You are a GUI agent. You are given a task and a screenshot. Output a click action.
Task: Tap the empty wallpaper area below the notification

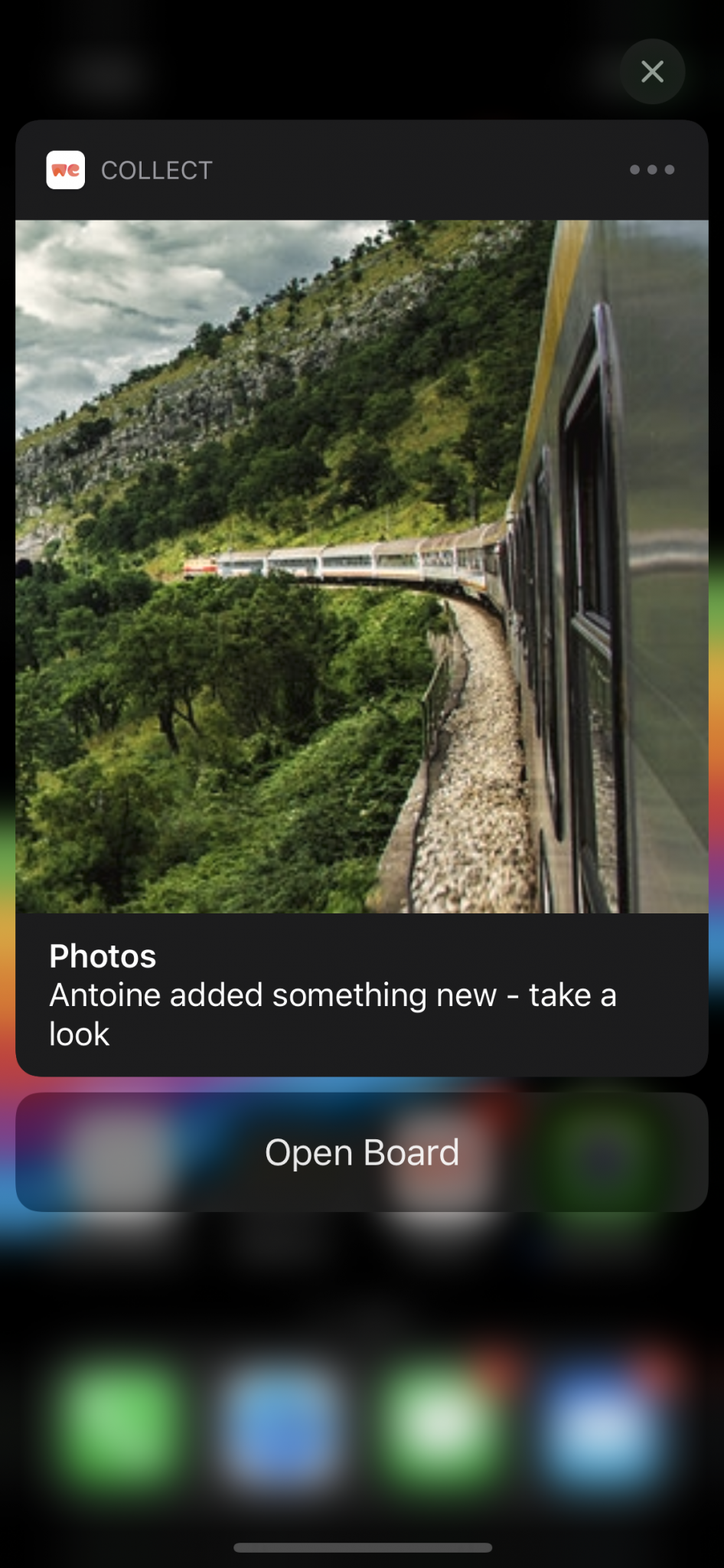(362, 1286)
